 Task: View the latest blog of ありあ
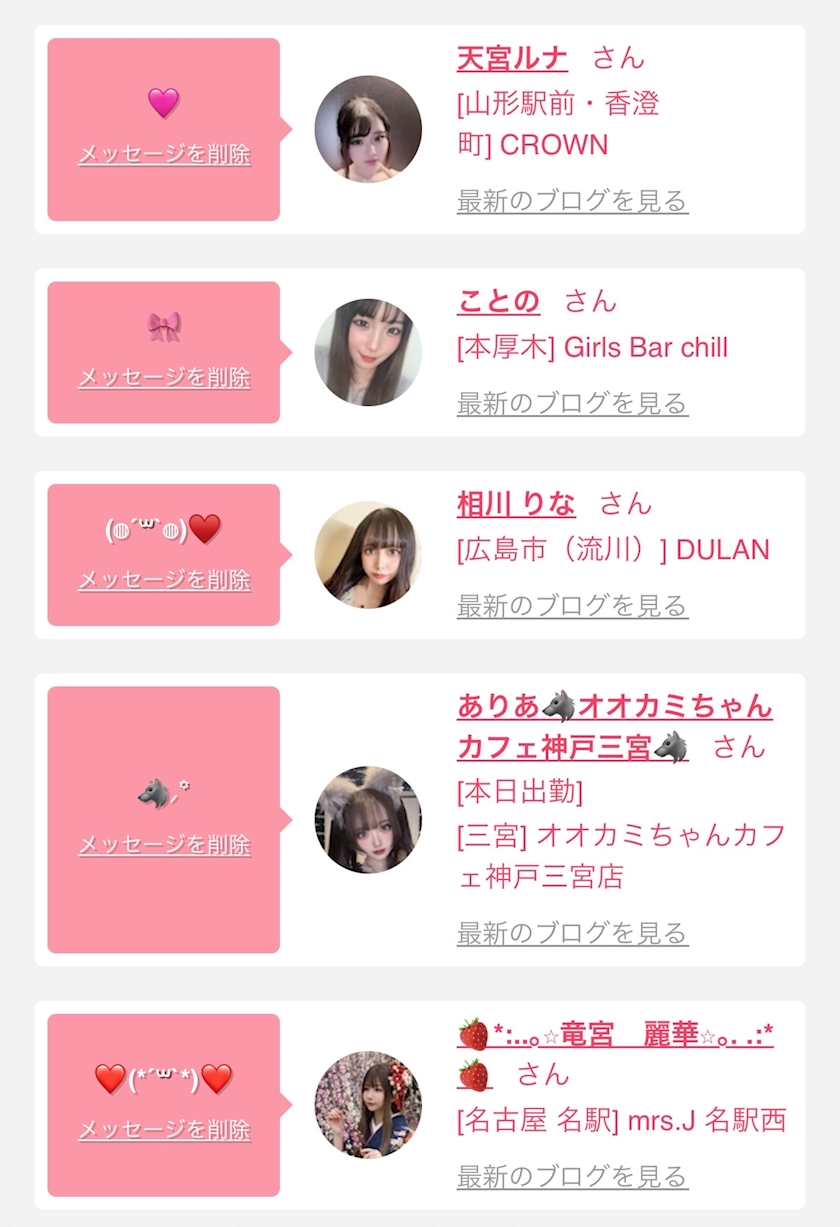pos(572,933)
